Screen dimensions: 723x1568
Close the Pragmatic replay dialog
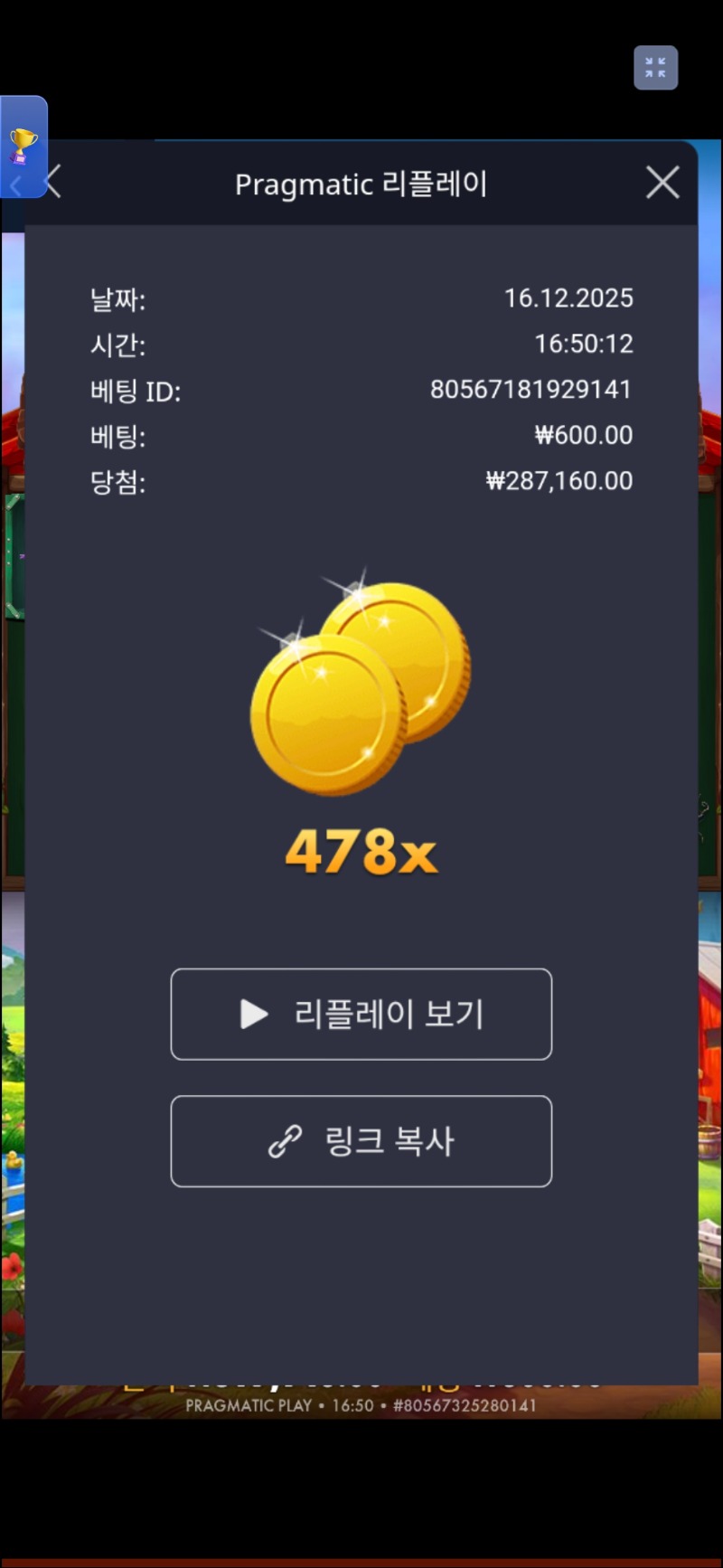[662, 183]
